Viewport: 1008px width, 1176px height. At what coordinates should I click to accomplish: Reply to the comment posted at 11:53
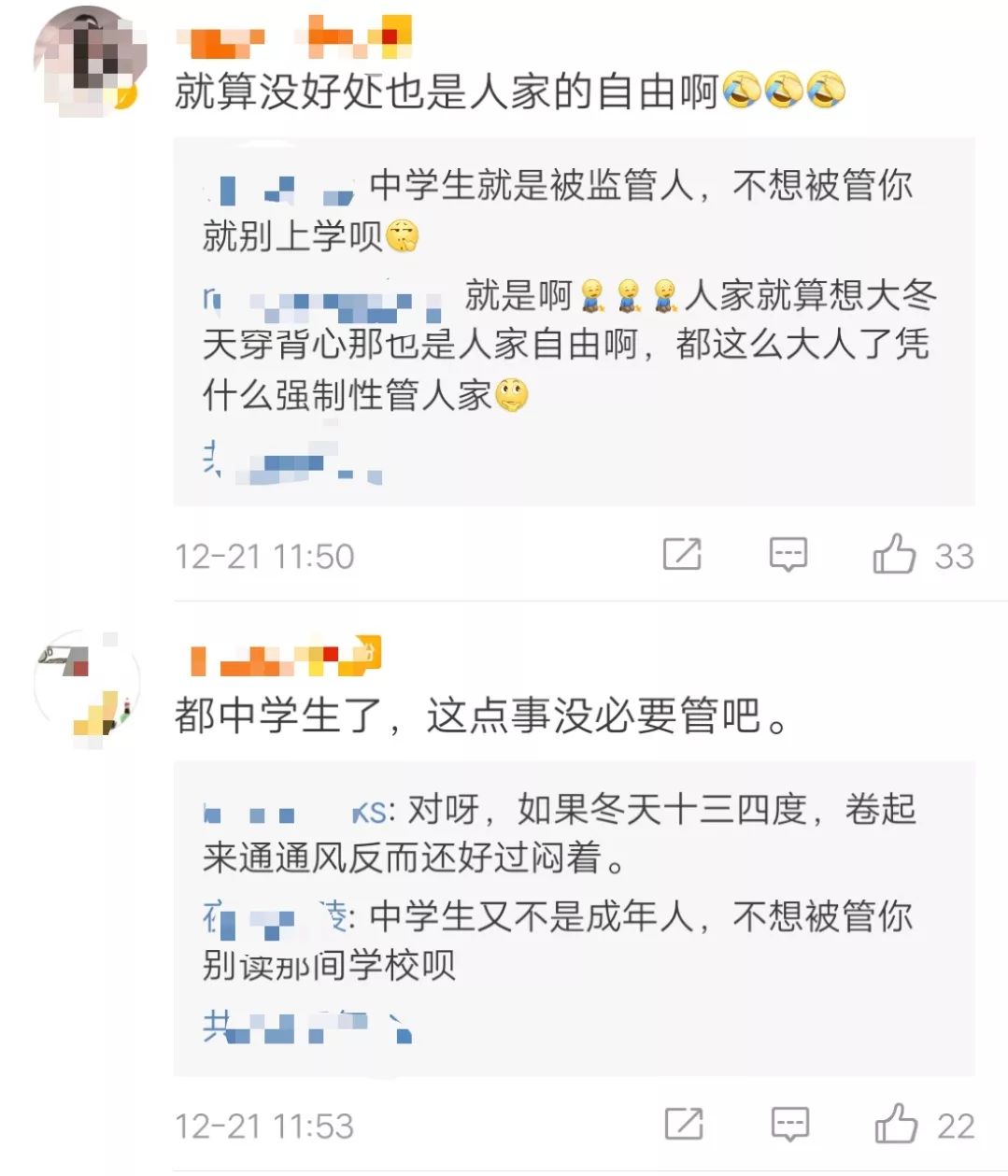[x=789, y=1124]
